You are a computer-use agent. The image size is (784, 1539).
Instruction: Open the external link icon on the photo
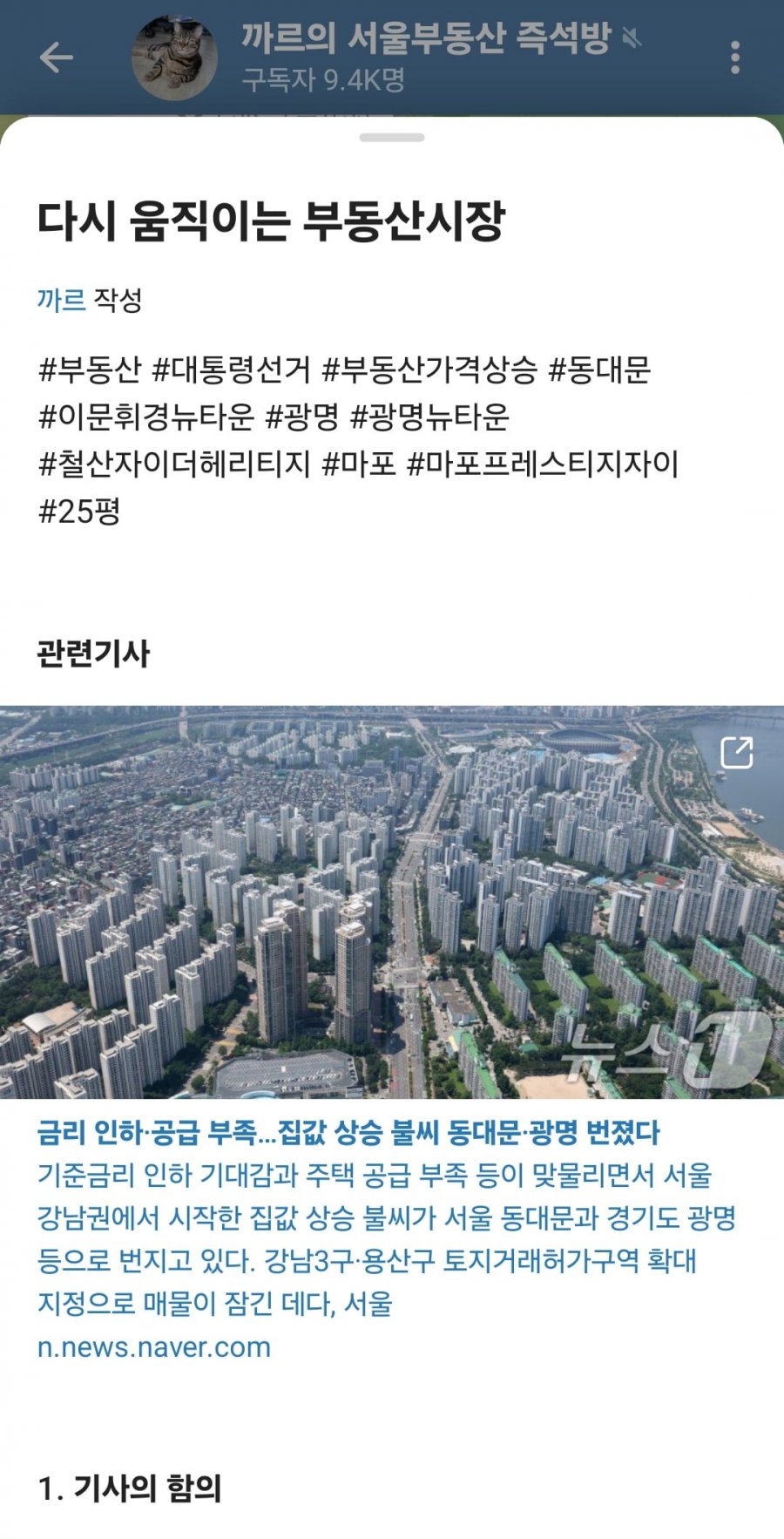(736, 753)
